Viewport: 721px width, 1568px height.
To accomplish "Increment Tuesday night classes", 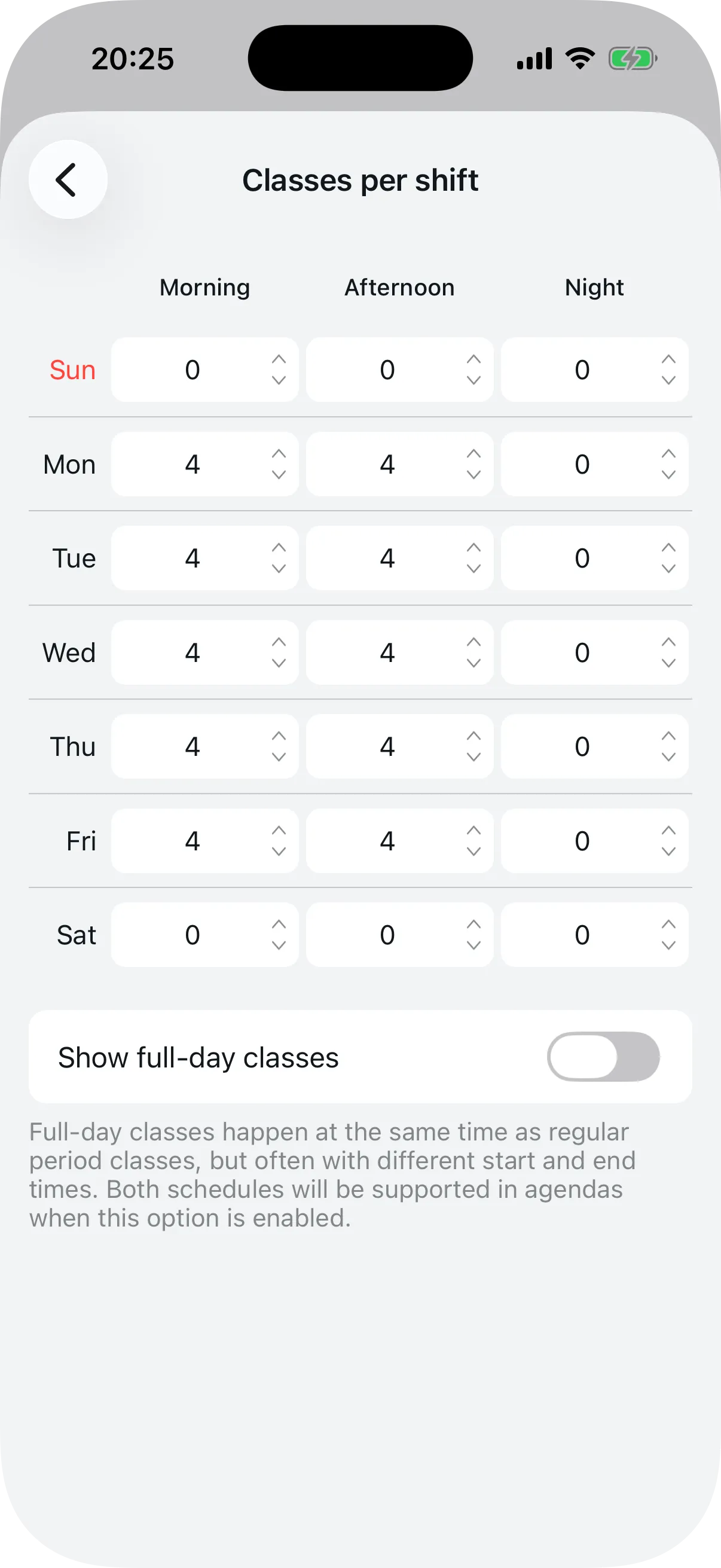I will 668,547.
